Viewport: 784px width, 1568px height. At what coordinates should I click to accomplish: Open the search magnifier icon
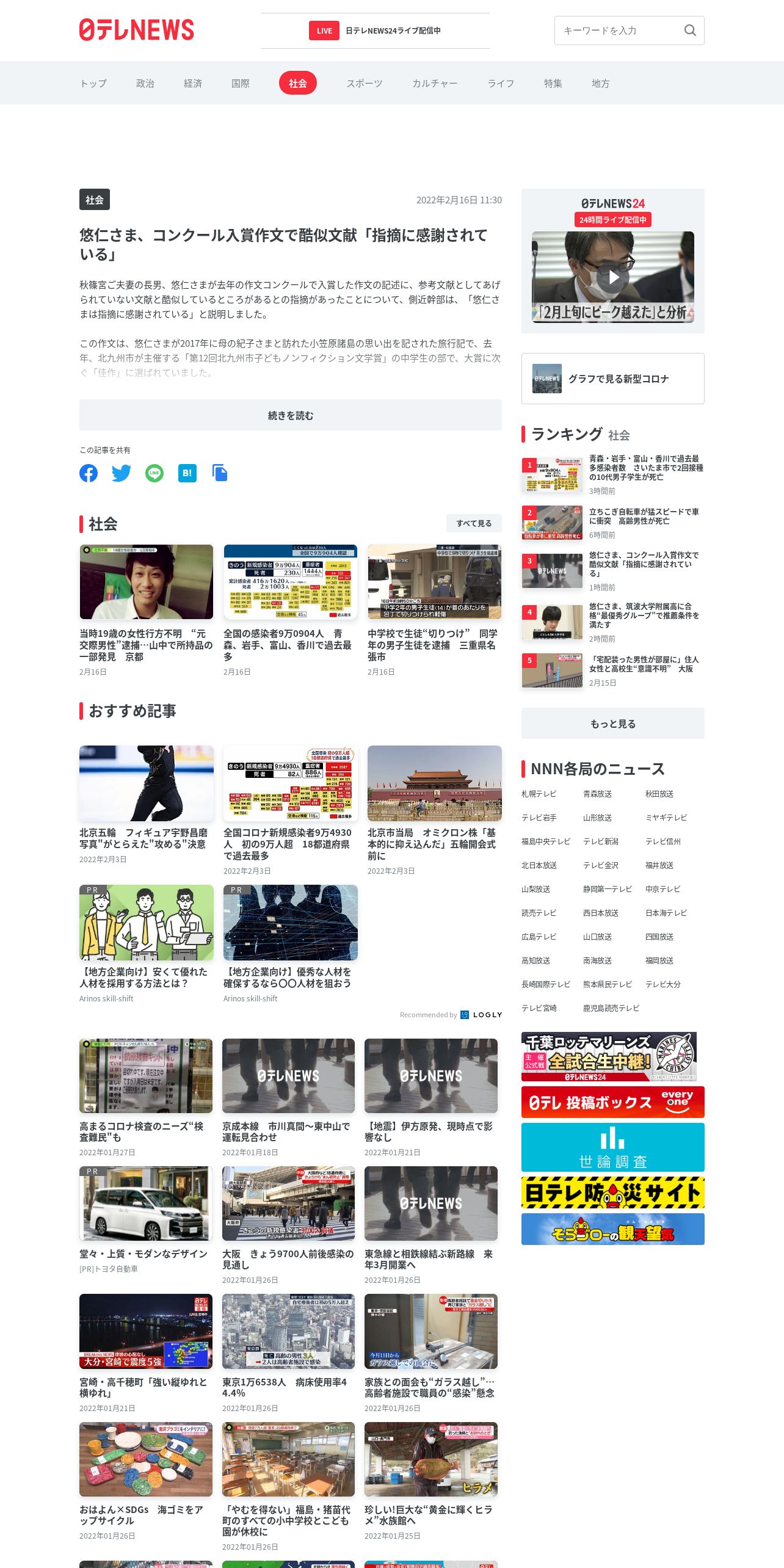point(690,31)
